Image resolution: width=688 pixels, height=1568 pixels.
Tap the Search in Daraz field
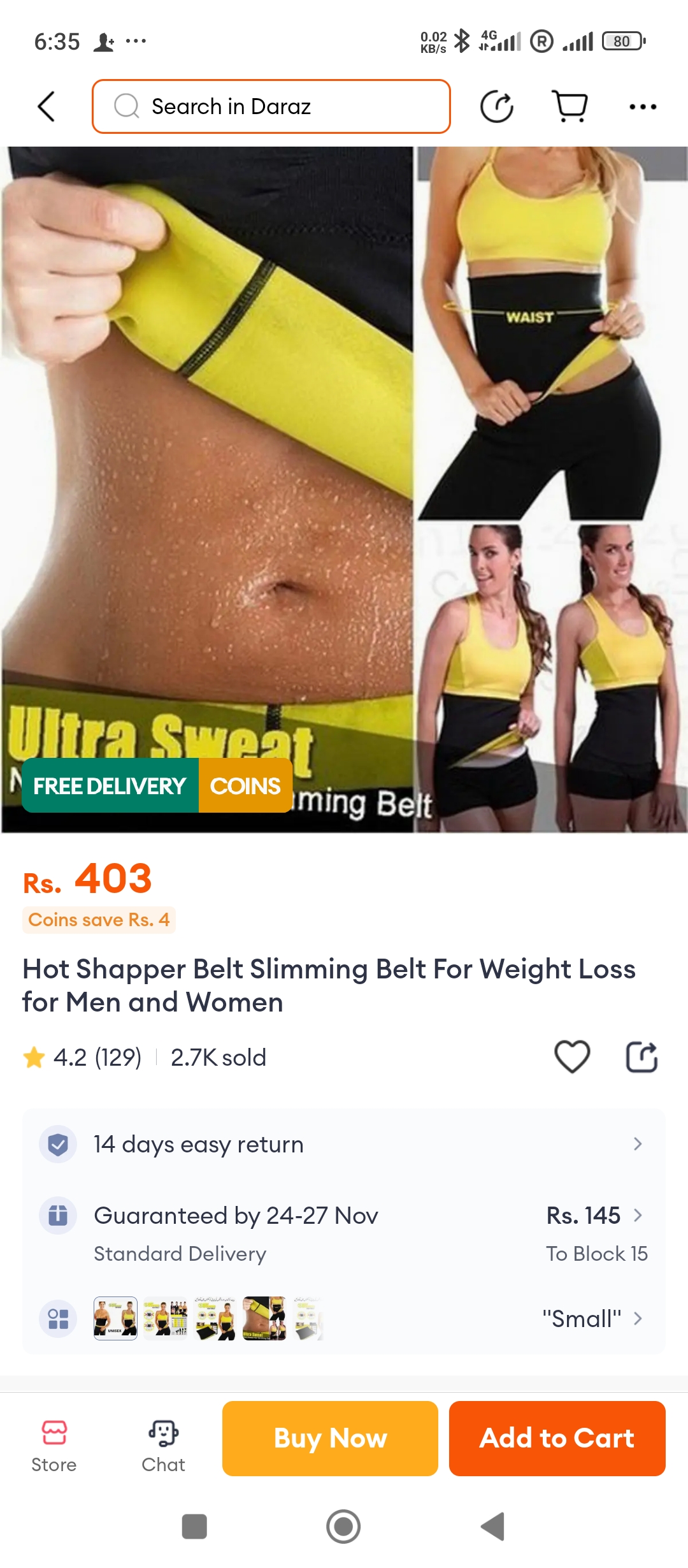coord(271,106)
